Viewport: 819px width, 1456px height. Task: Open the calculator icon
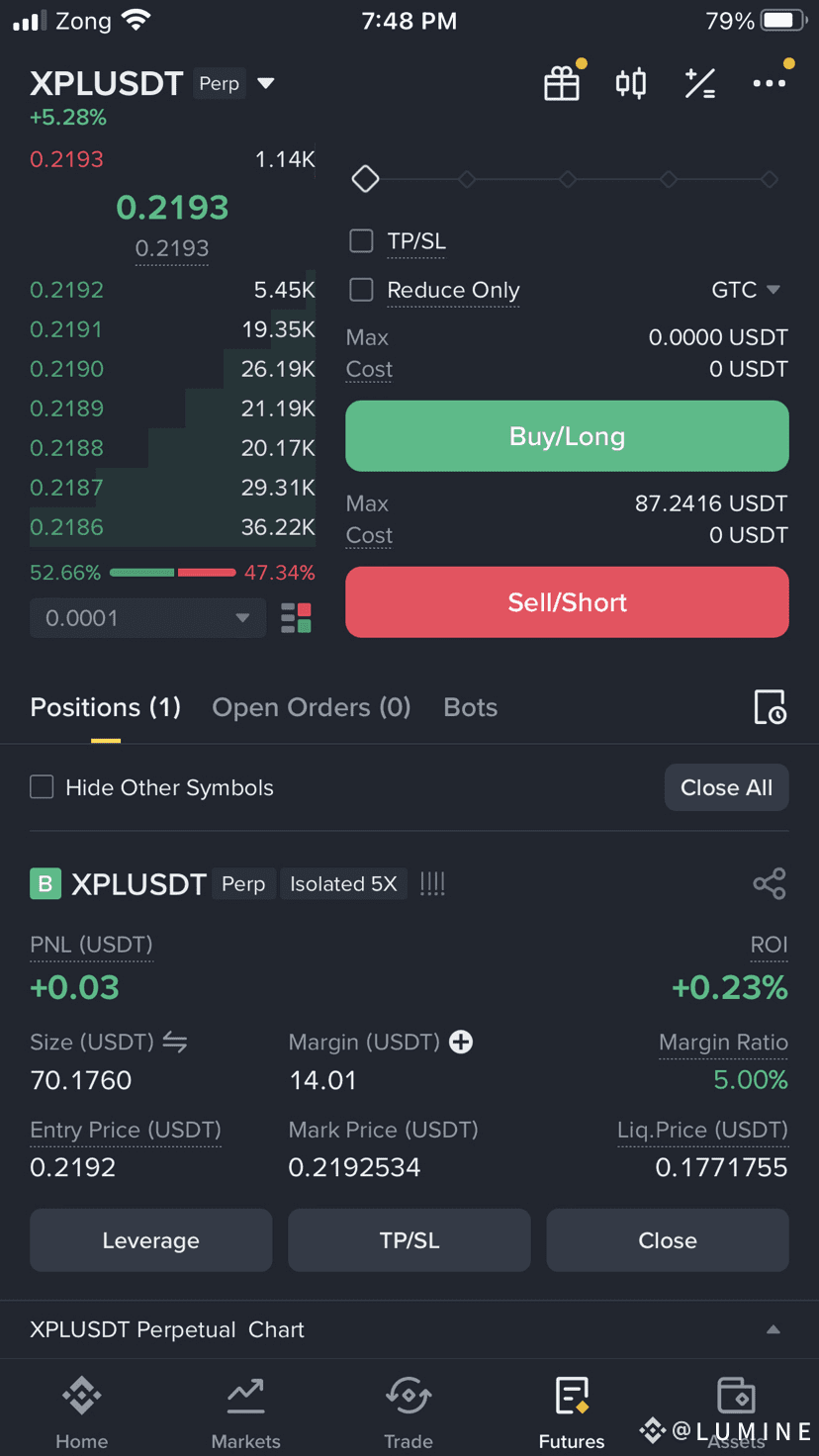[x=700, y=84]
